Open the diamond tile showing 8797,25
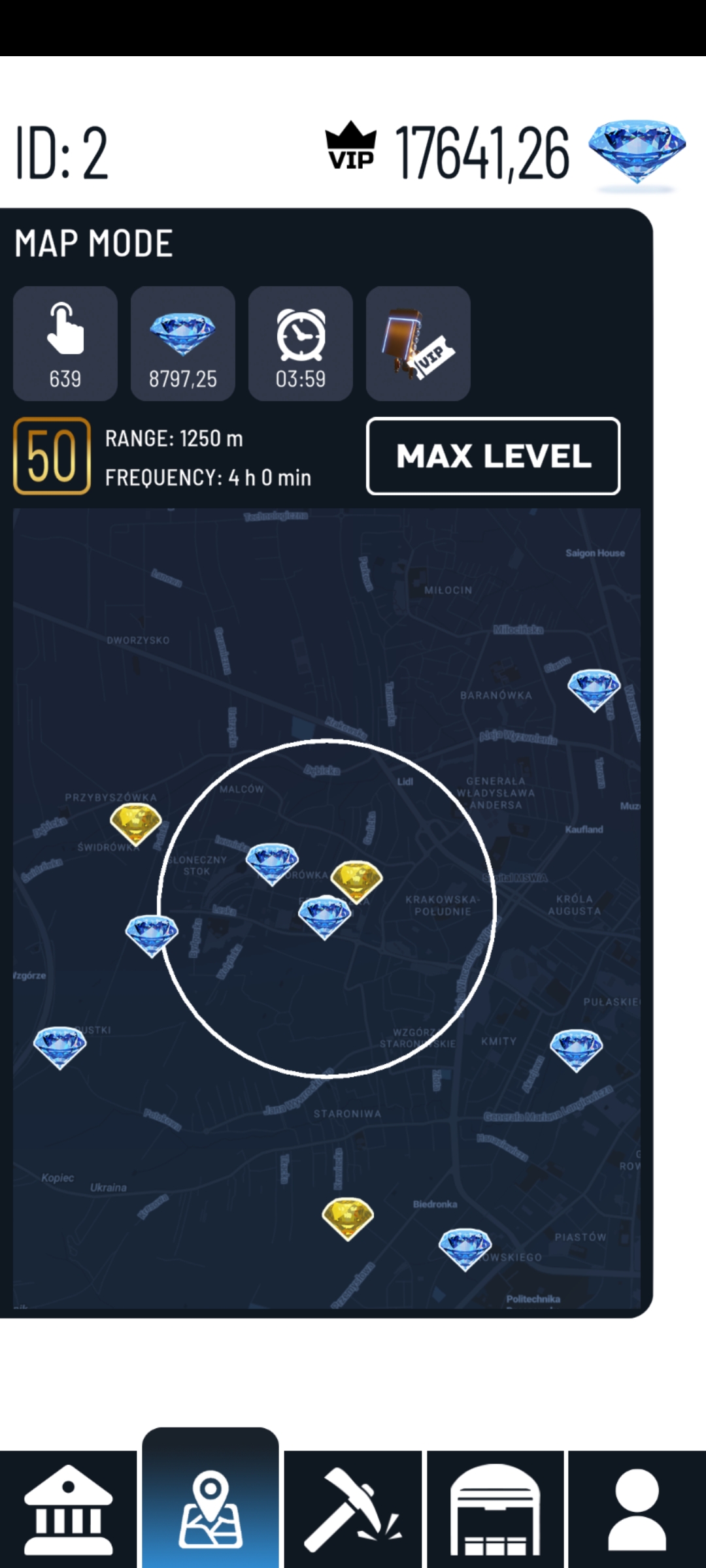 183,344
